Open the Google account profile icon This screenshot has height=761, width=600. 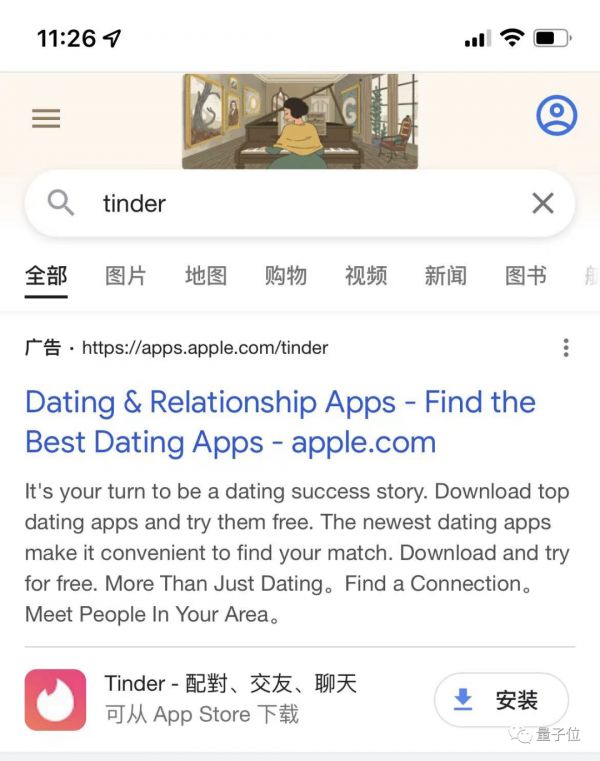point(557,116)
